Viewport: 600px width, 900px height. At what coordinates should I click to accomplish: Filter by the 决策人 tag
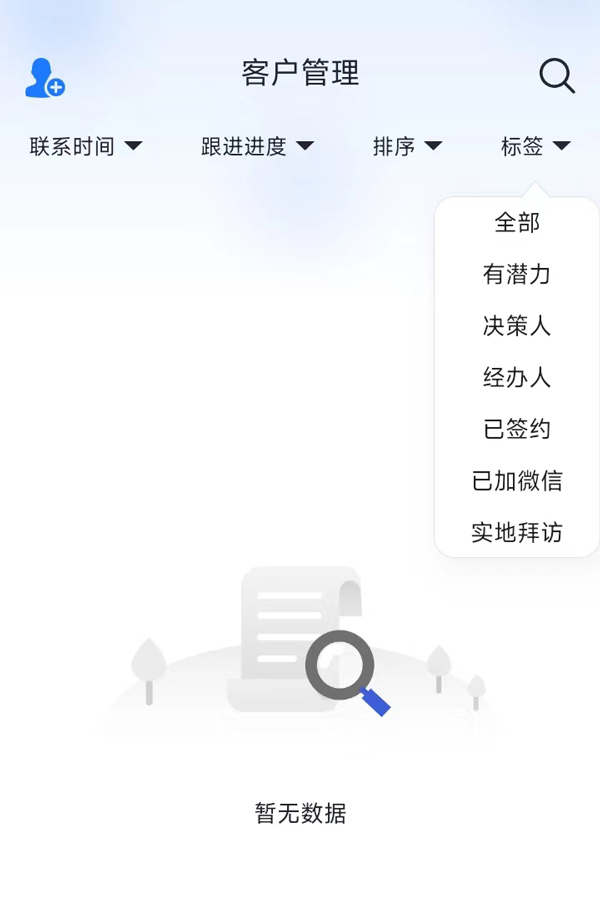tap(517, 326)
